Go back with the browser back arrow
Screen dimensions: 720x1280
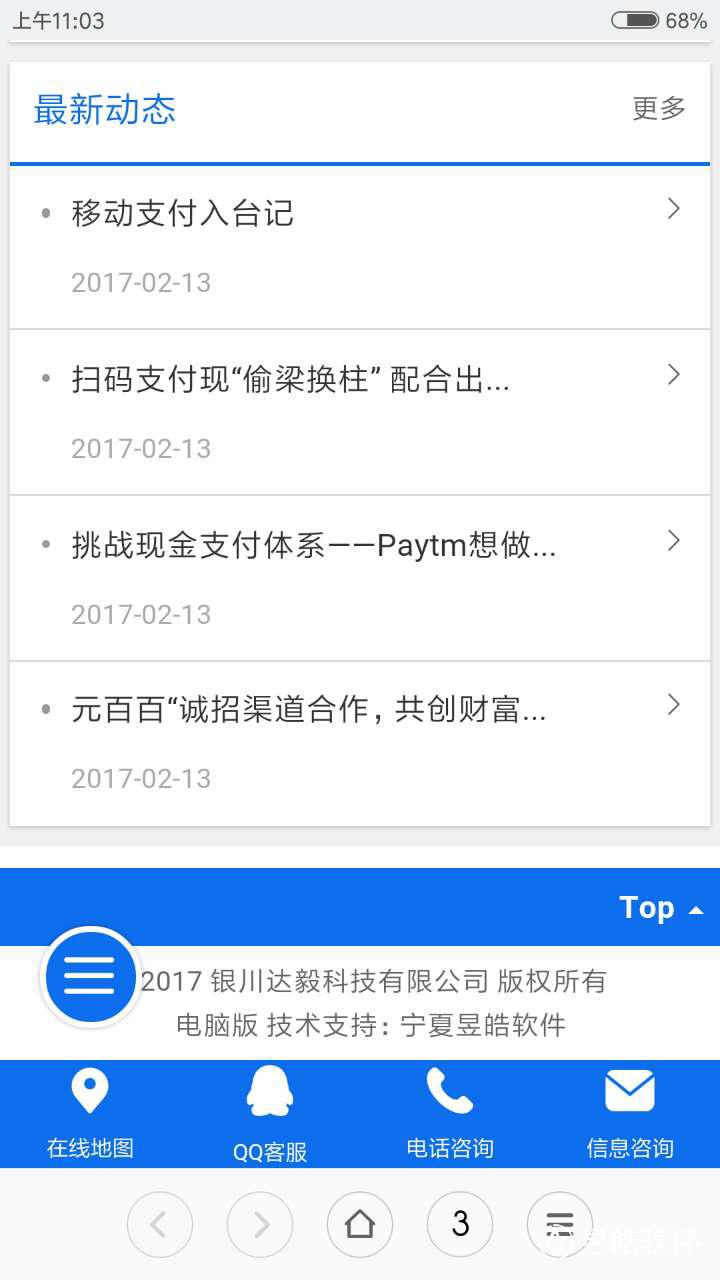click(x=160, y=1224)
